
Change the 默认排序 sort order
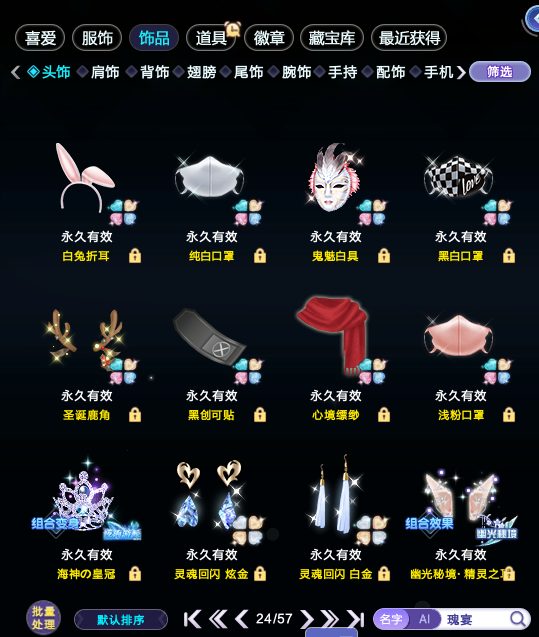(121, 620)
